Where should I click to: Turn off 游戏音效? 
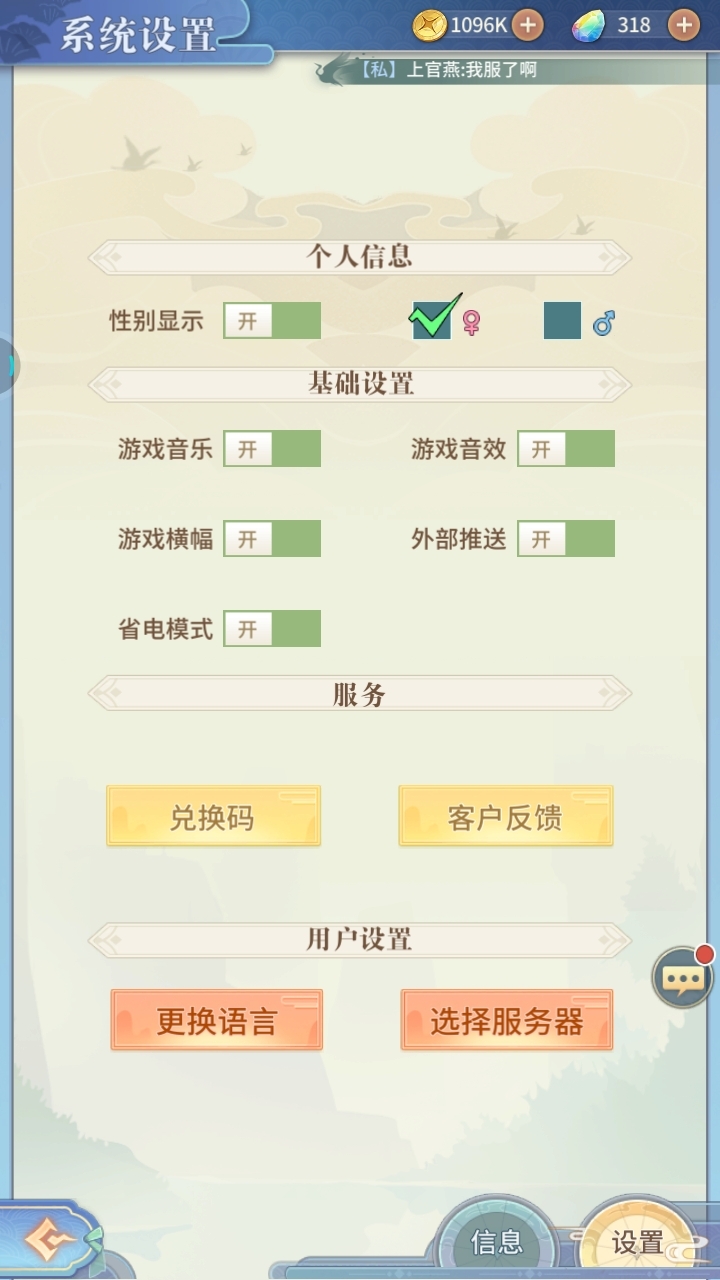566,449
